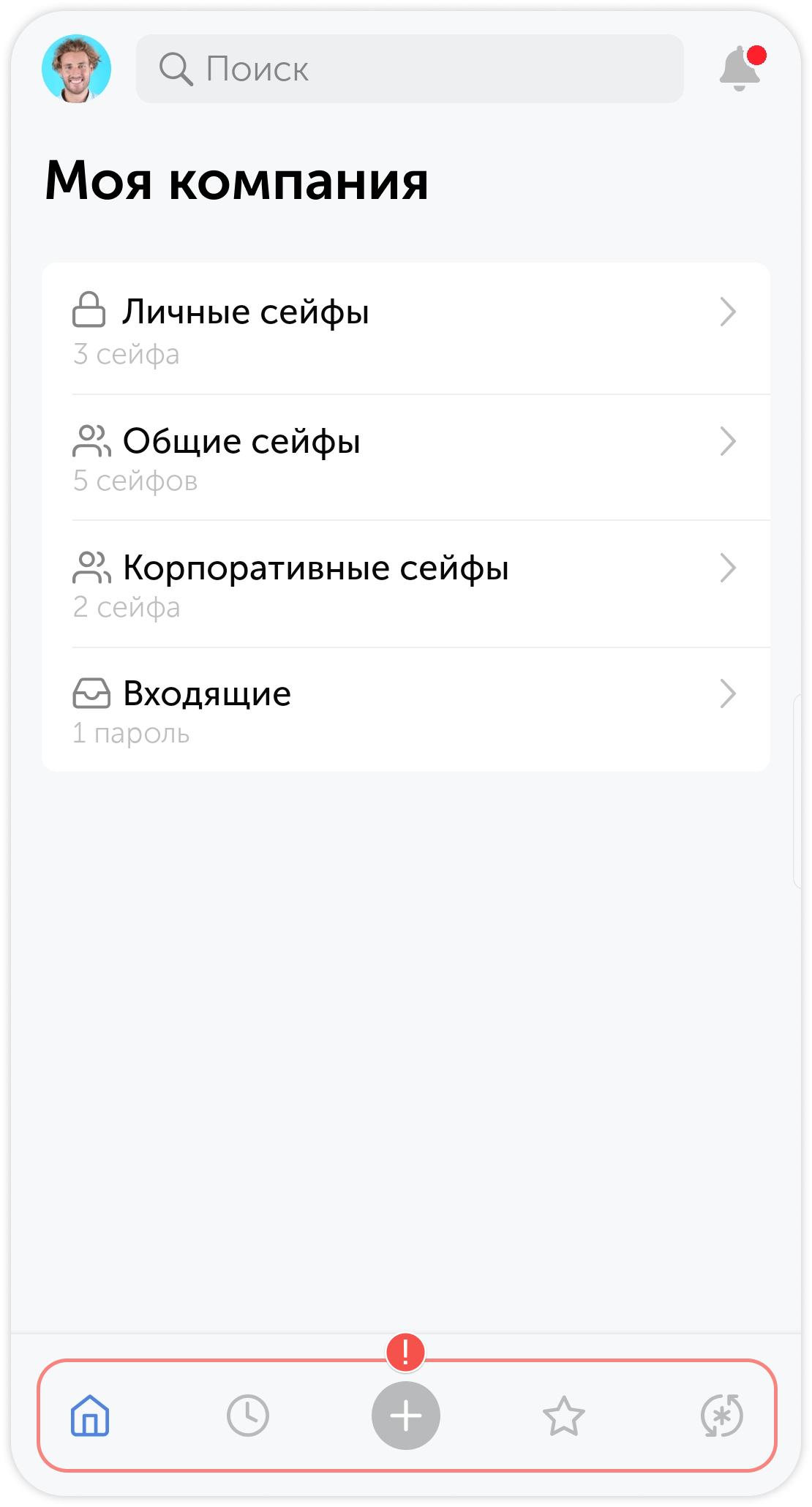Image resolution: width=812 pixels, height=1507 pixels.
Task: Open the password generator icon
Action: point(721,1414)
